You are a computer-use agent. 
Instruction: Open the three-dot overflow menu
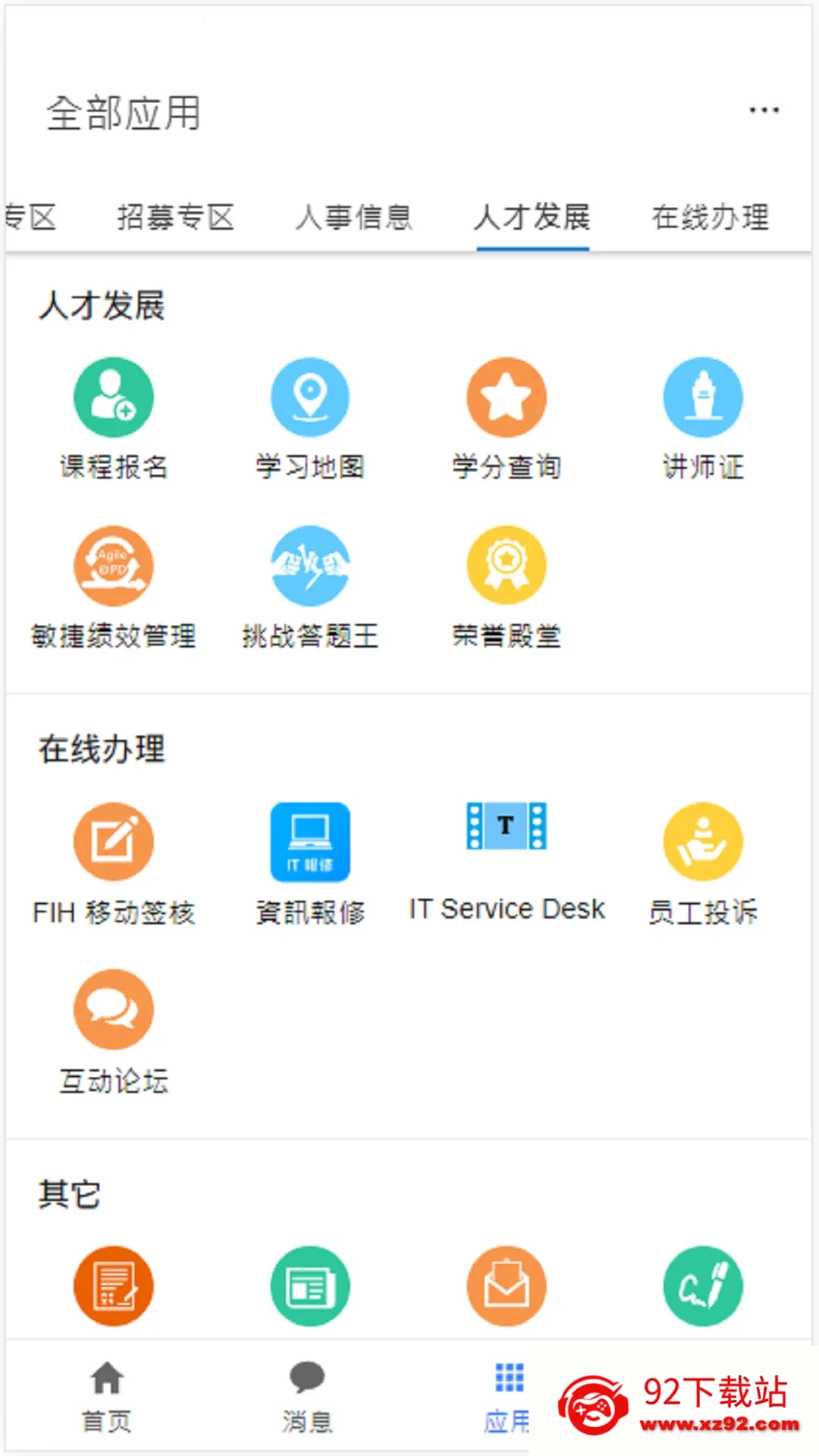click(764, 111)
